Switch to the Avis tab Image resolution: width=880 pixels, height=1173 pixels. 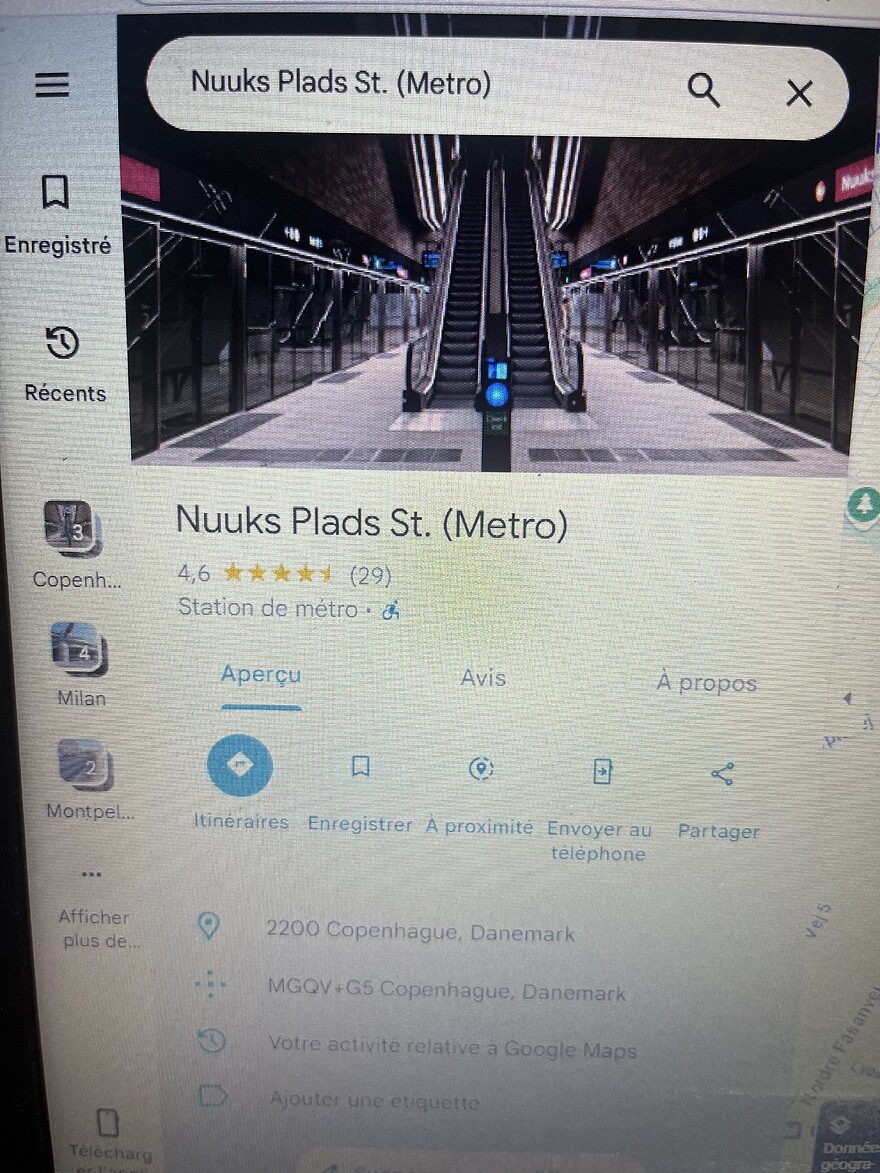(x=483, y=678)
